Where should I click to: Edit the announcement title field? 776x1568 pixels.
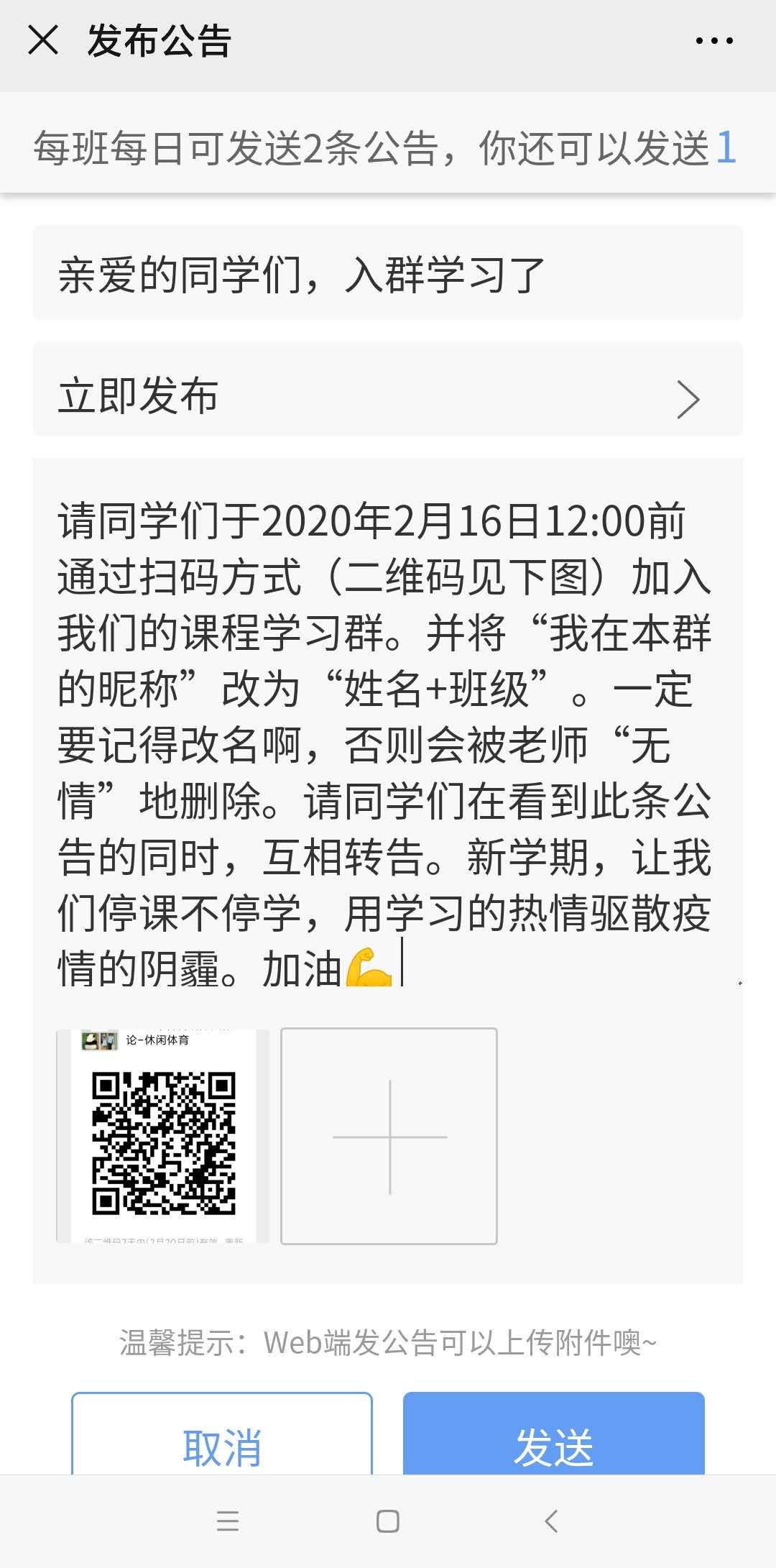388,274
